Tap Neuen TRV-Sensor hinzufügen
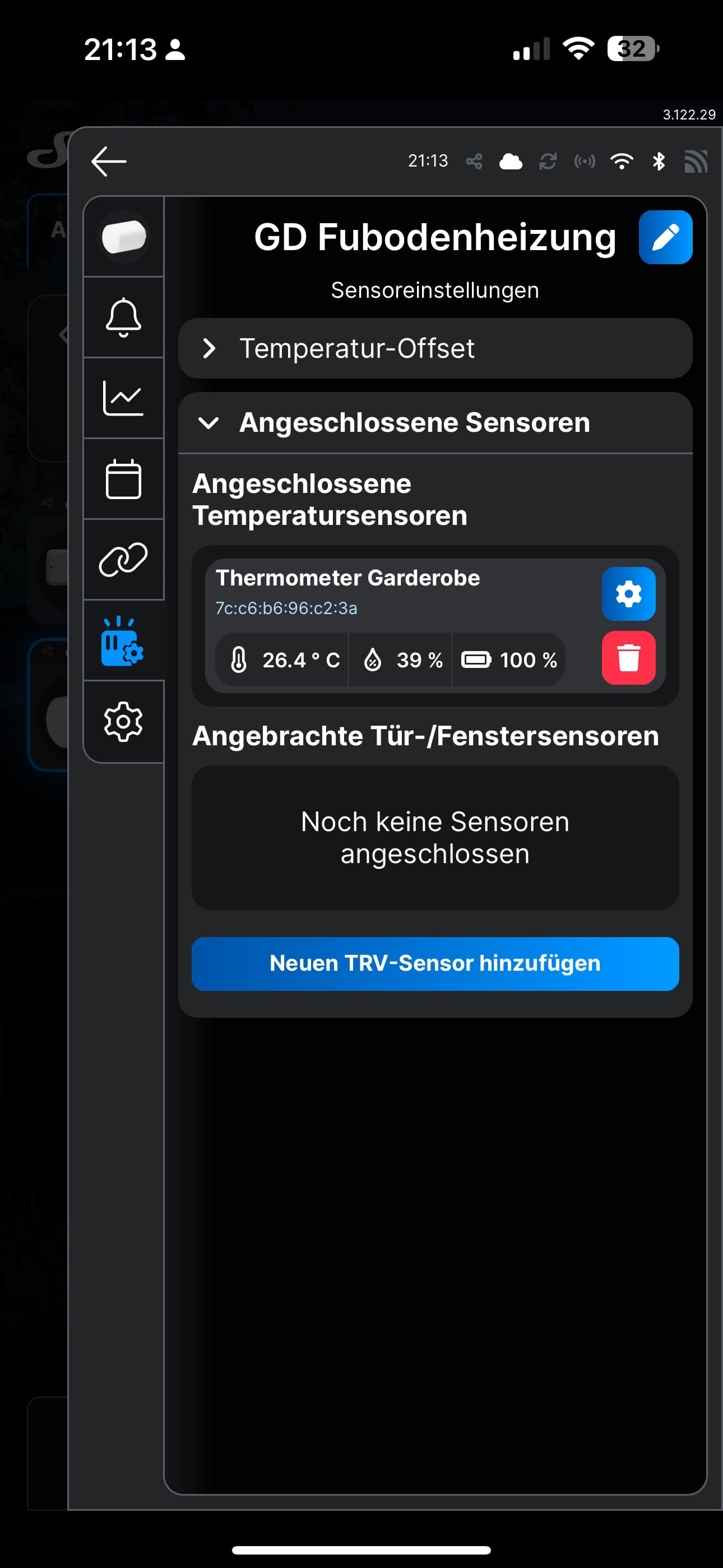This screenshot has height=1568, width=723. (x=434, y=963)
